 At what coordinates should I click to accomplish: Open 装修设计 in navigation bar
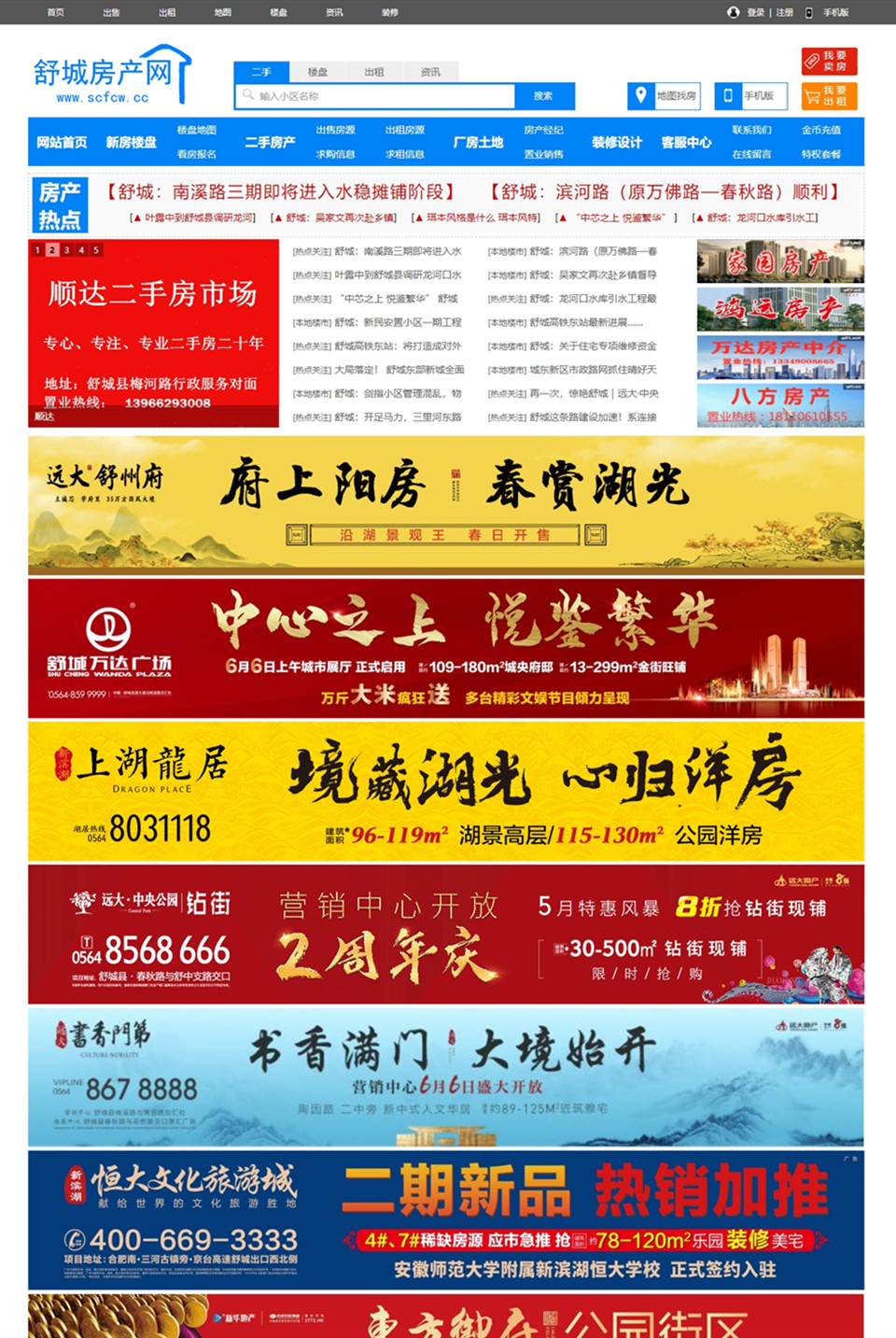coord(617,142)
